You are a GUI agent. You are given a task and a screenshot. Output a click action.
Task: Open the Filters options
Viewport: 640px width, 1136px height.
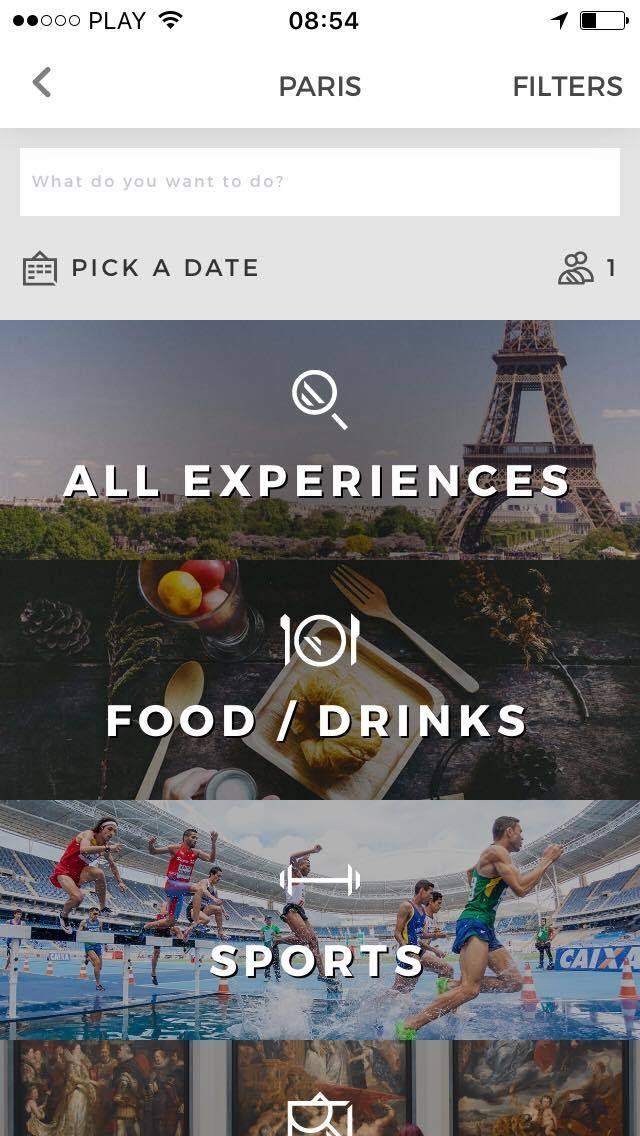coord(567,86)
